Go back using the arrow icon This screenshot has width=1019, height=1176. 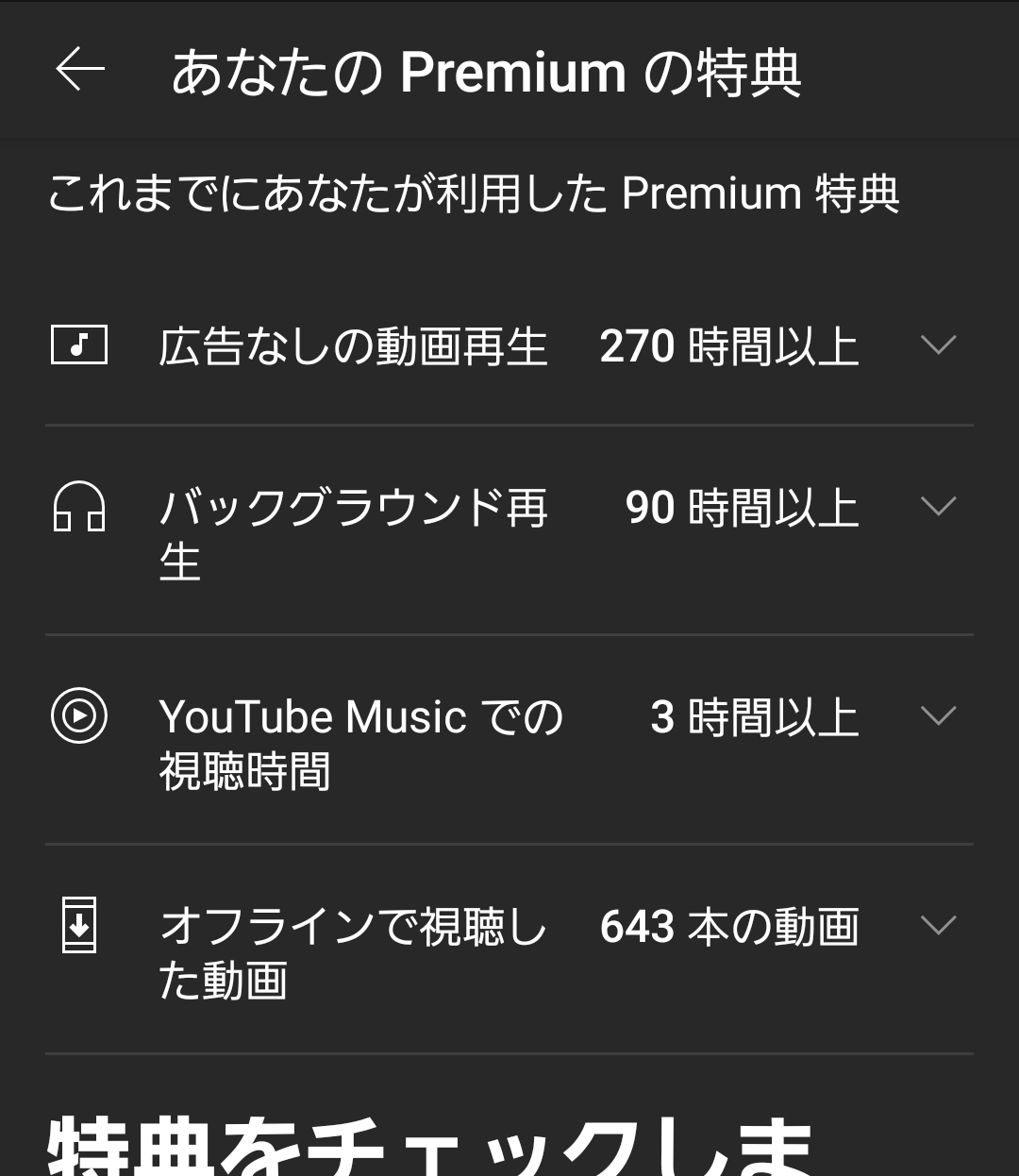coord(79,71)
